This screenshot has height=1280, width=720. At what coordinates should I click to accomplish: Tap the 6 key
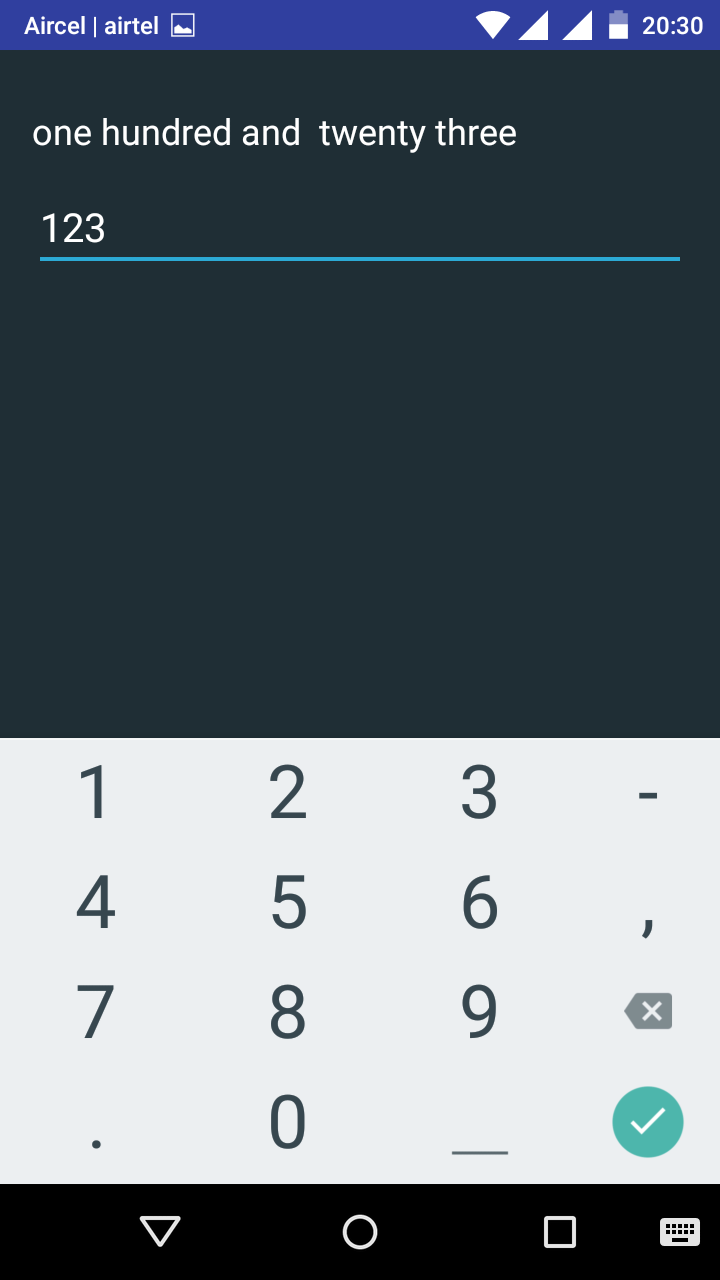pos(479,902)
